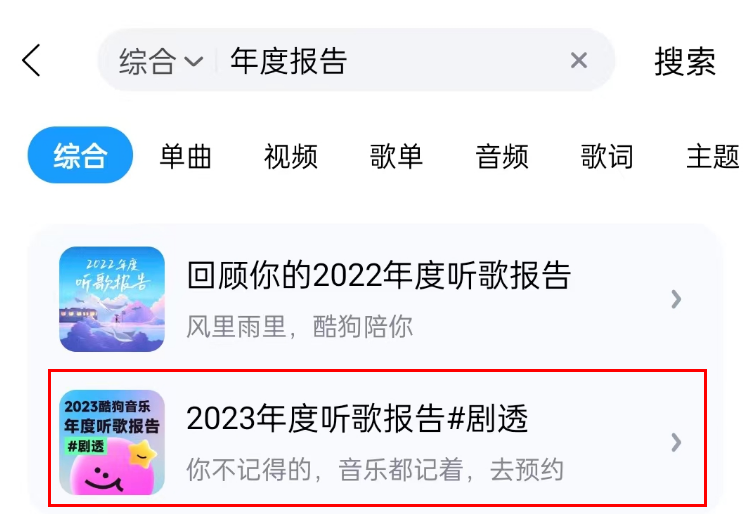The height and width of the screenshot is (514, 746).
Task: Clear the search text with the X
Action: [x=579, y=61]
